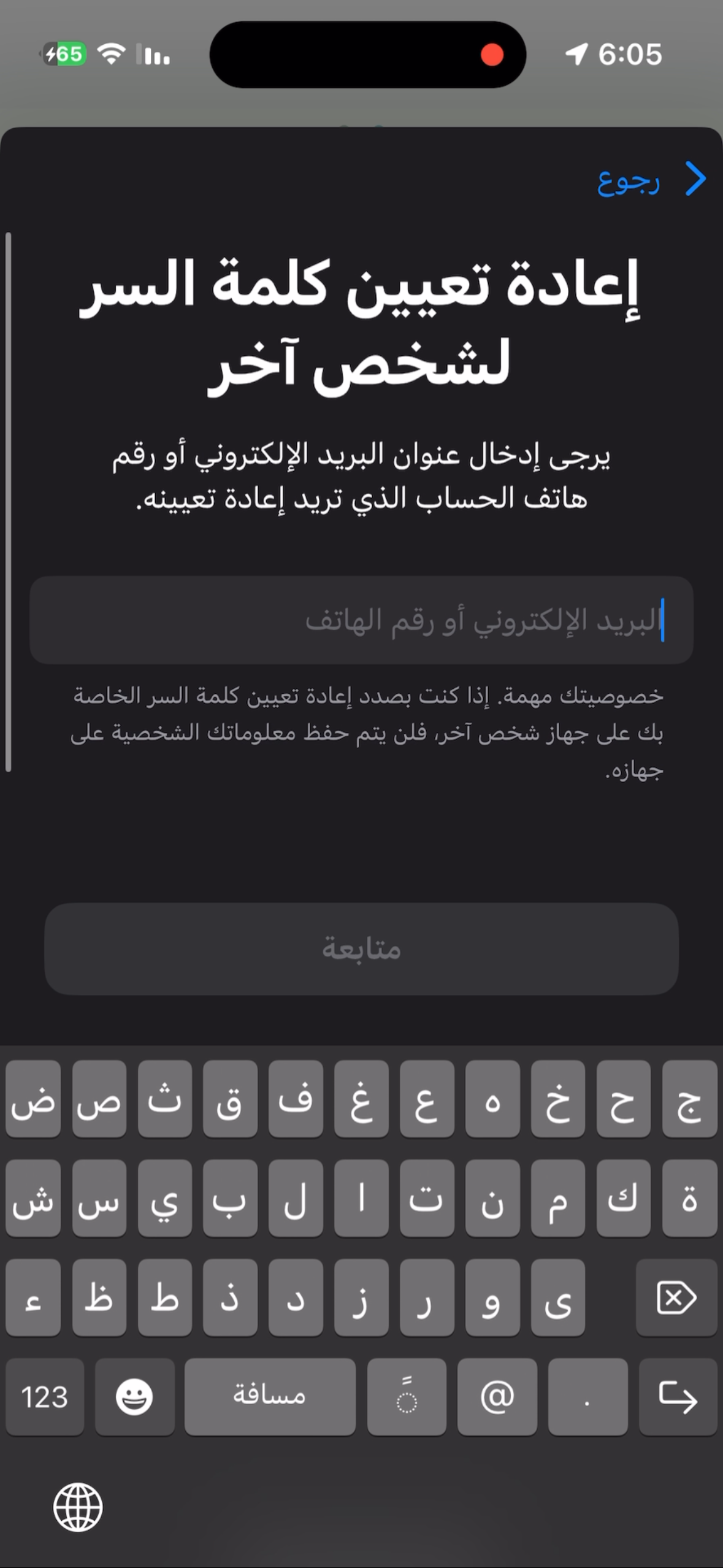This screenshot has width=723, height=1568.
Task: Go back using the رجوع button
Action: (651, 180)
